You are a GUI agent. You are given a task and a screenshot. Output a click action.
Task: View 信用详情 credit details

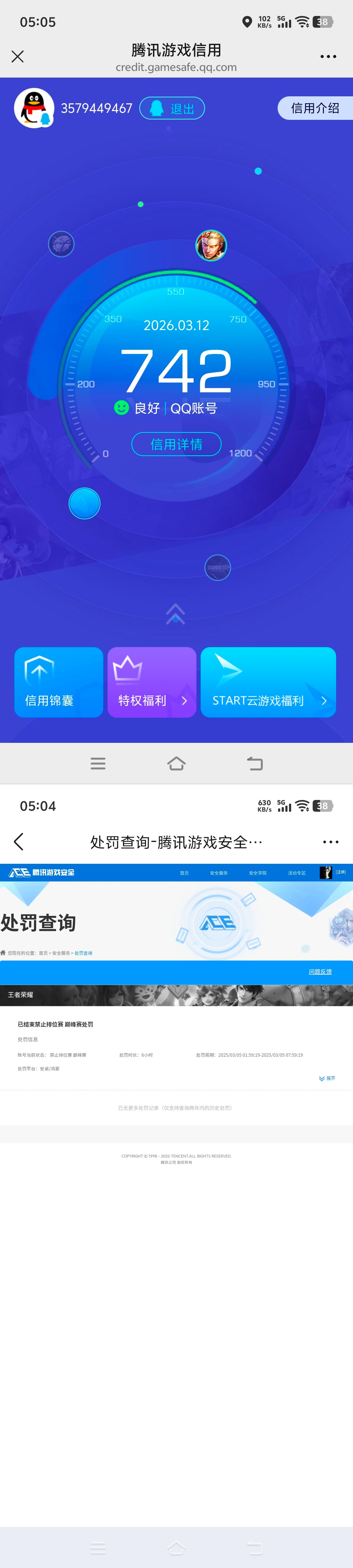tap(176, 444)
